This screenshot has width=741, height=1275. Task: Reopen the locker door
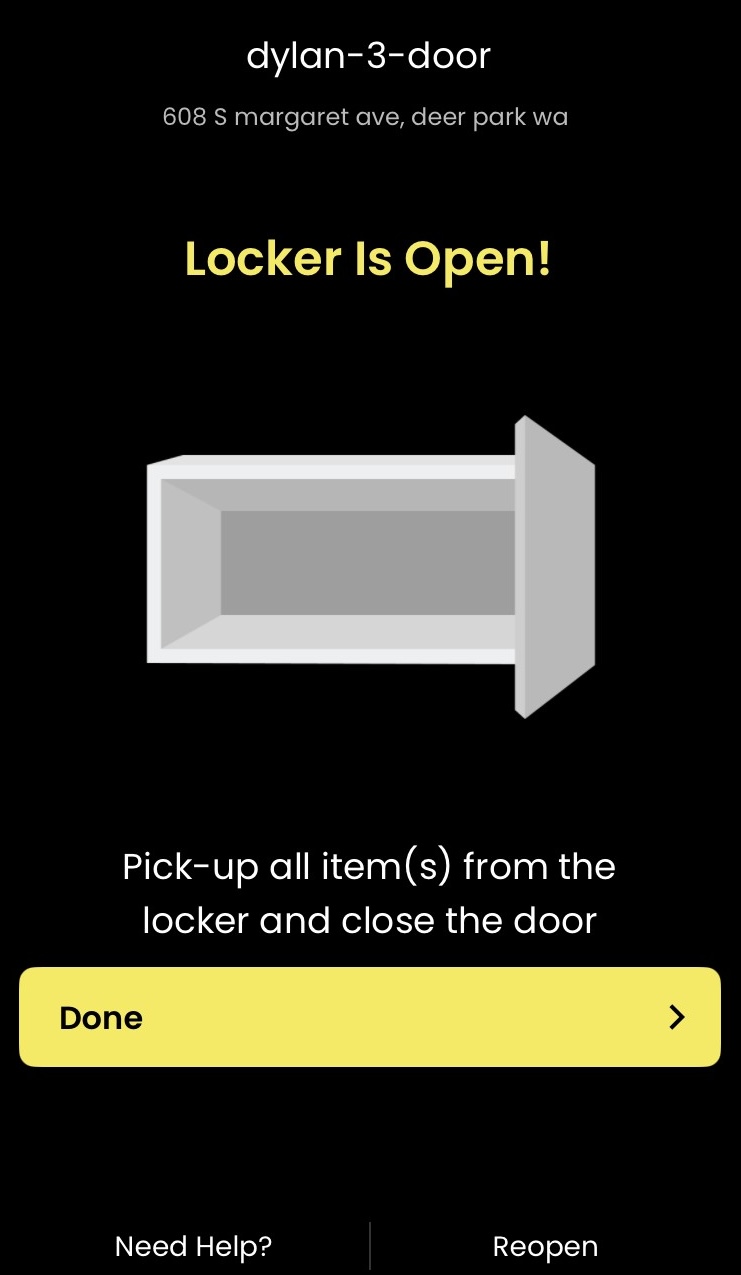(x=545, y=1246)
